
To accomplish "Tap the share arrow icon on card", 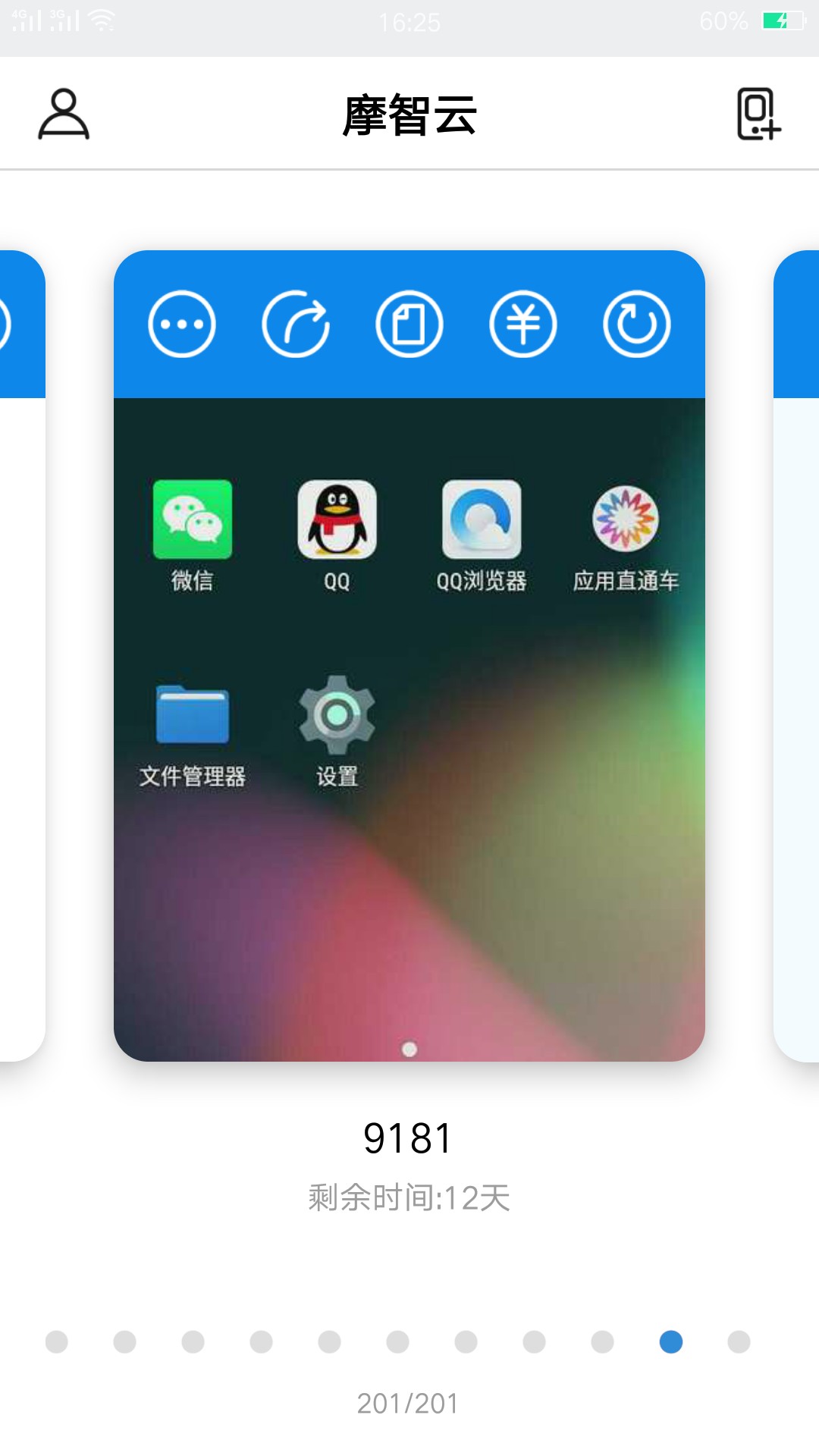I will 296,324.
